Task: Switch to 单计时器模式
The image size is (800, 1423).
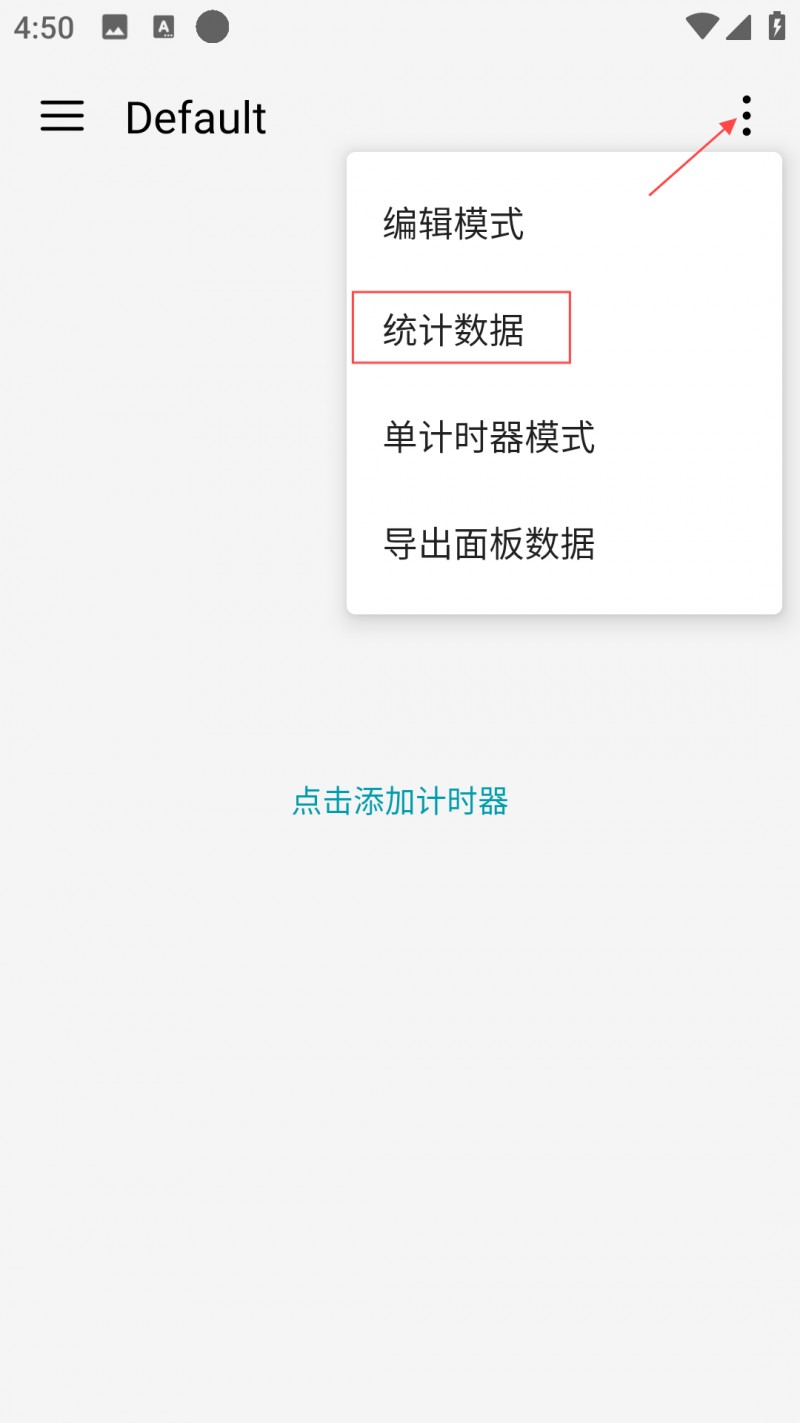Action: coord(489,437)
